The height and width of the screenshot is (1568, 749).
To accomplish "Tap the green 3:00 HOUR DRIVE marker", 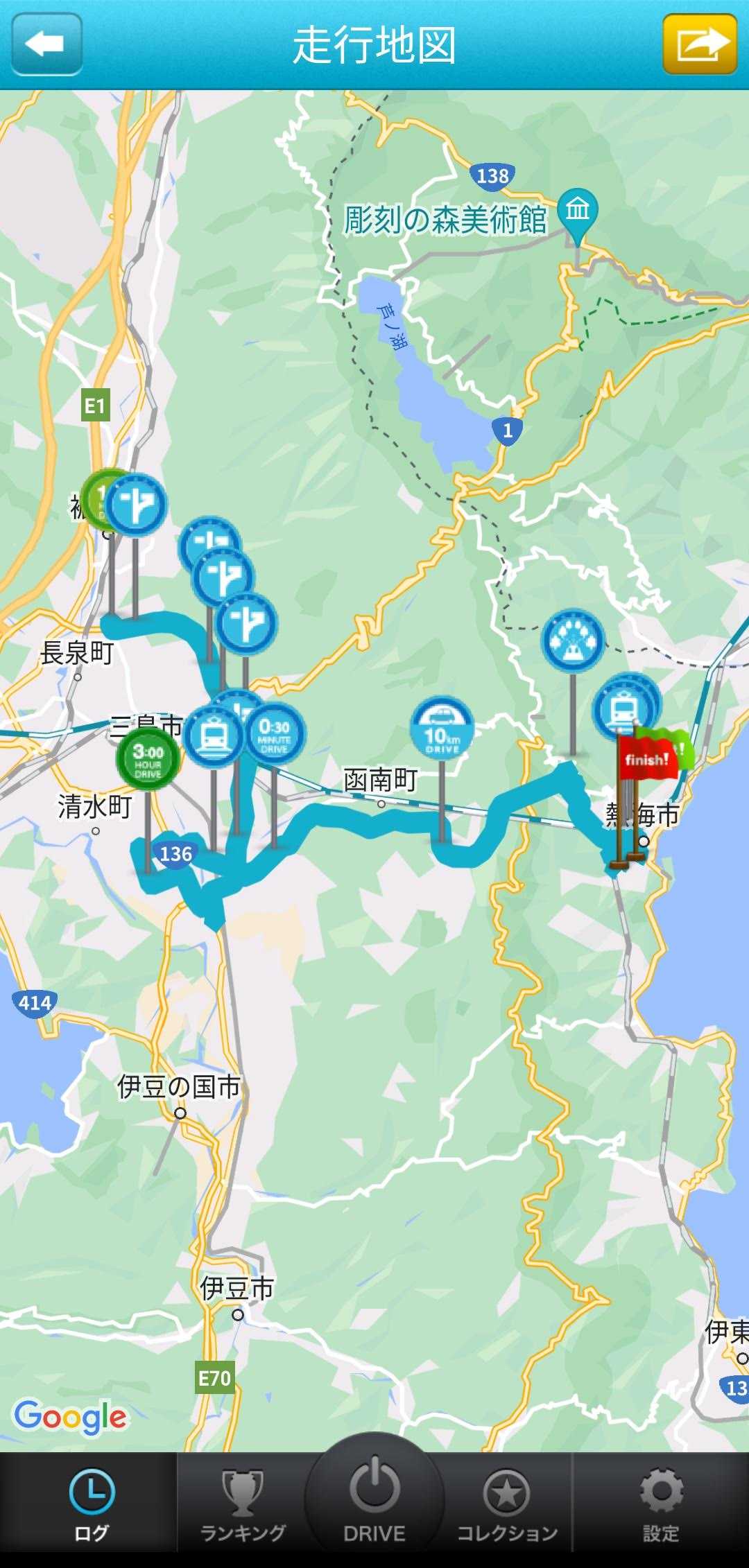I will [x=148, y=758].
